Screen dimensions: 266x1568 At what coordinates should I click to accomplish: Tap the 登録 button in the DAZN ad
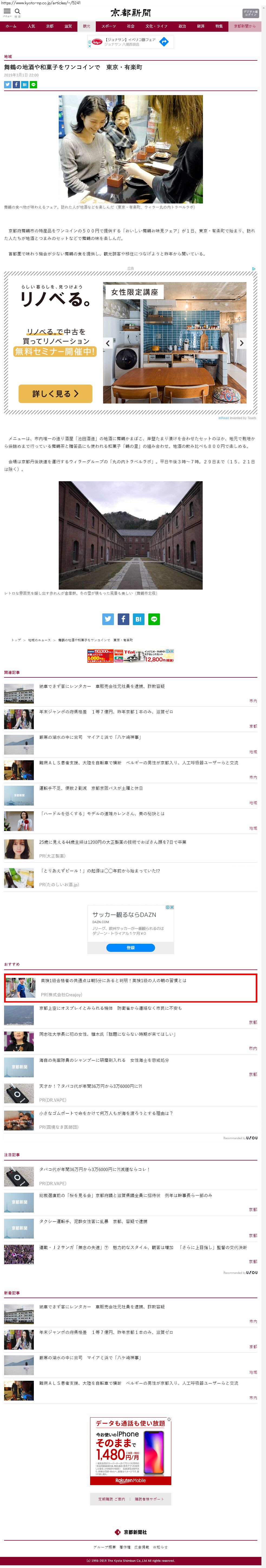point(131,948)
